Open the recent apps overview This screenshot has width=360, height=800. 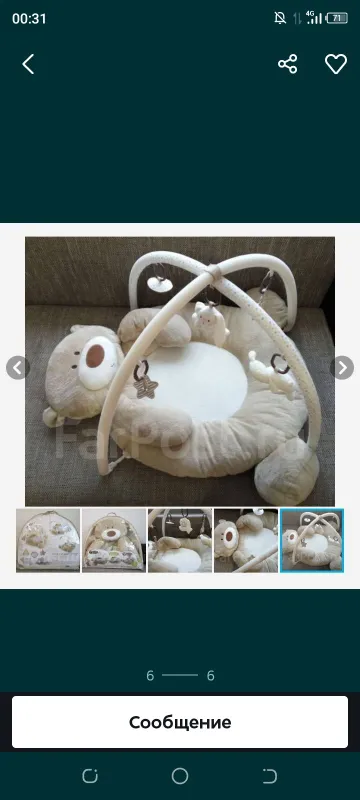click(90, 776)
